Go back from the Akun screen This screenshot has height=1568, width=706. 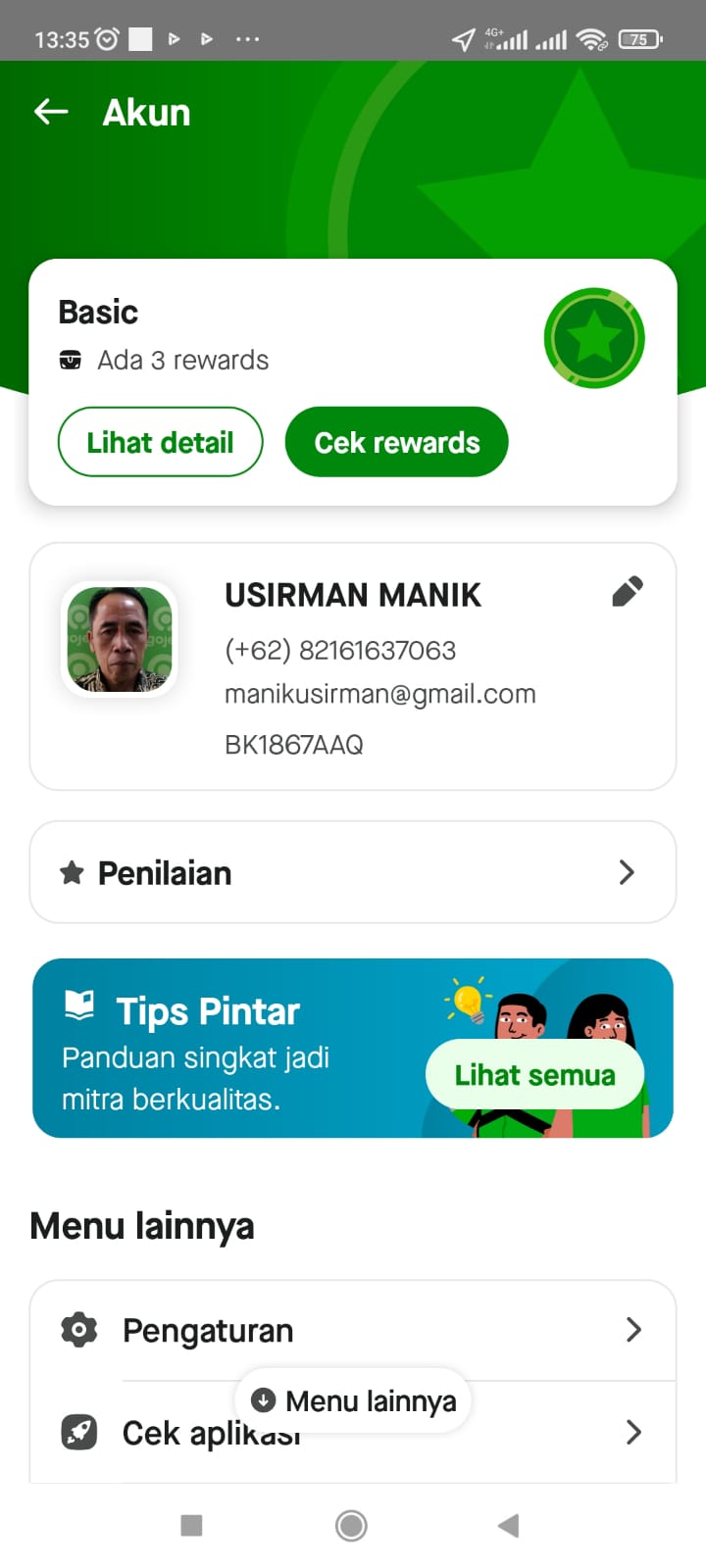coord(51,112)
